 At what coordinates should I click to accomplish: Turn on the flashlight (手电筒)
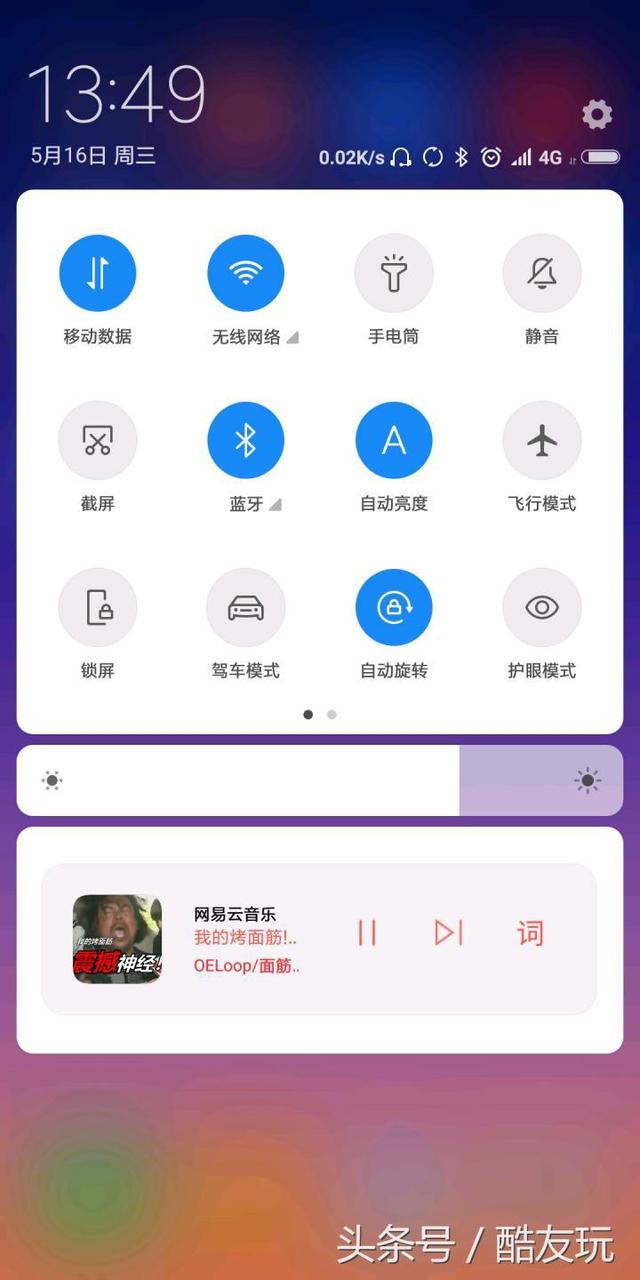pos(393,273)
